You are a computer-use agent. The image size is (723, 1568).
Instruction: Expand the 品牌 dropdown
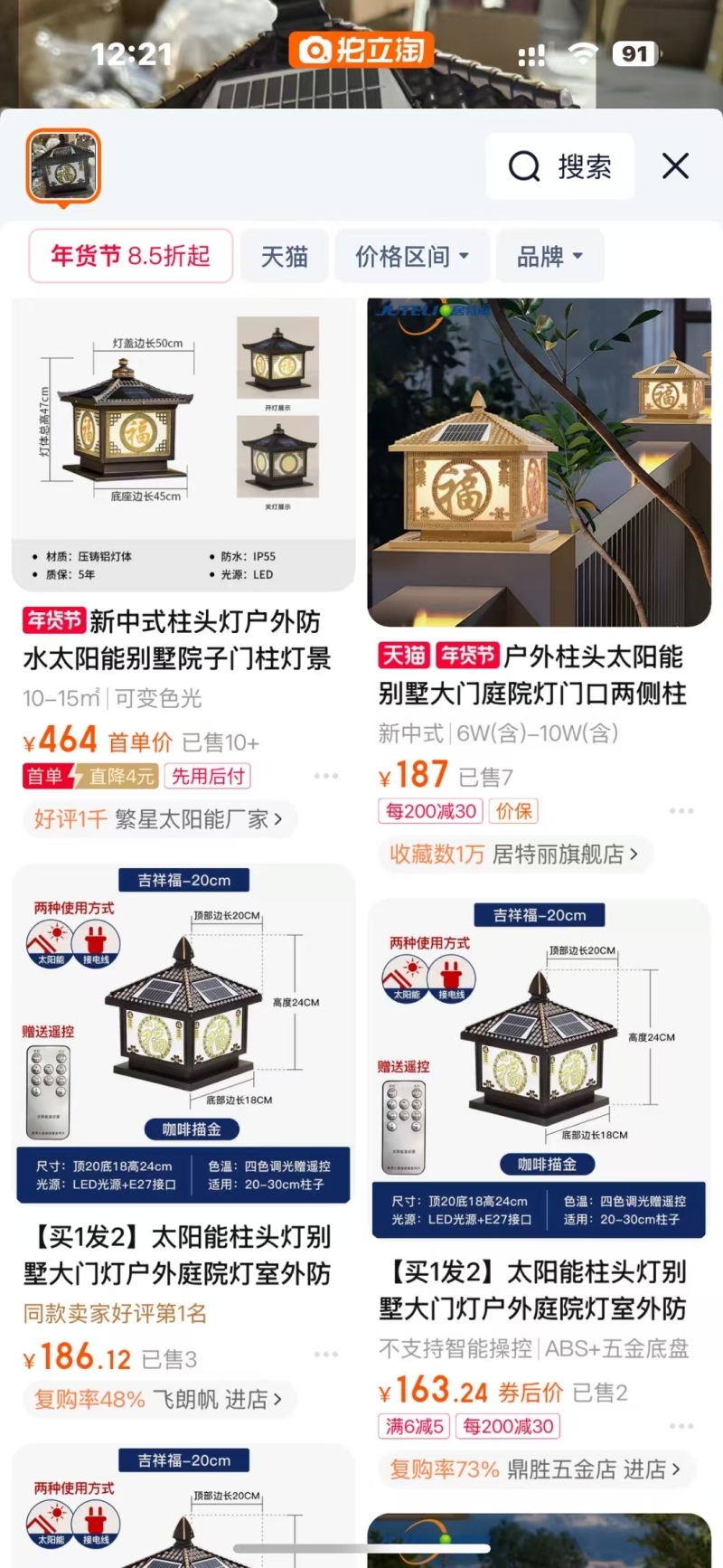point(549,256)
